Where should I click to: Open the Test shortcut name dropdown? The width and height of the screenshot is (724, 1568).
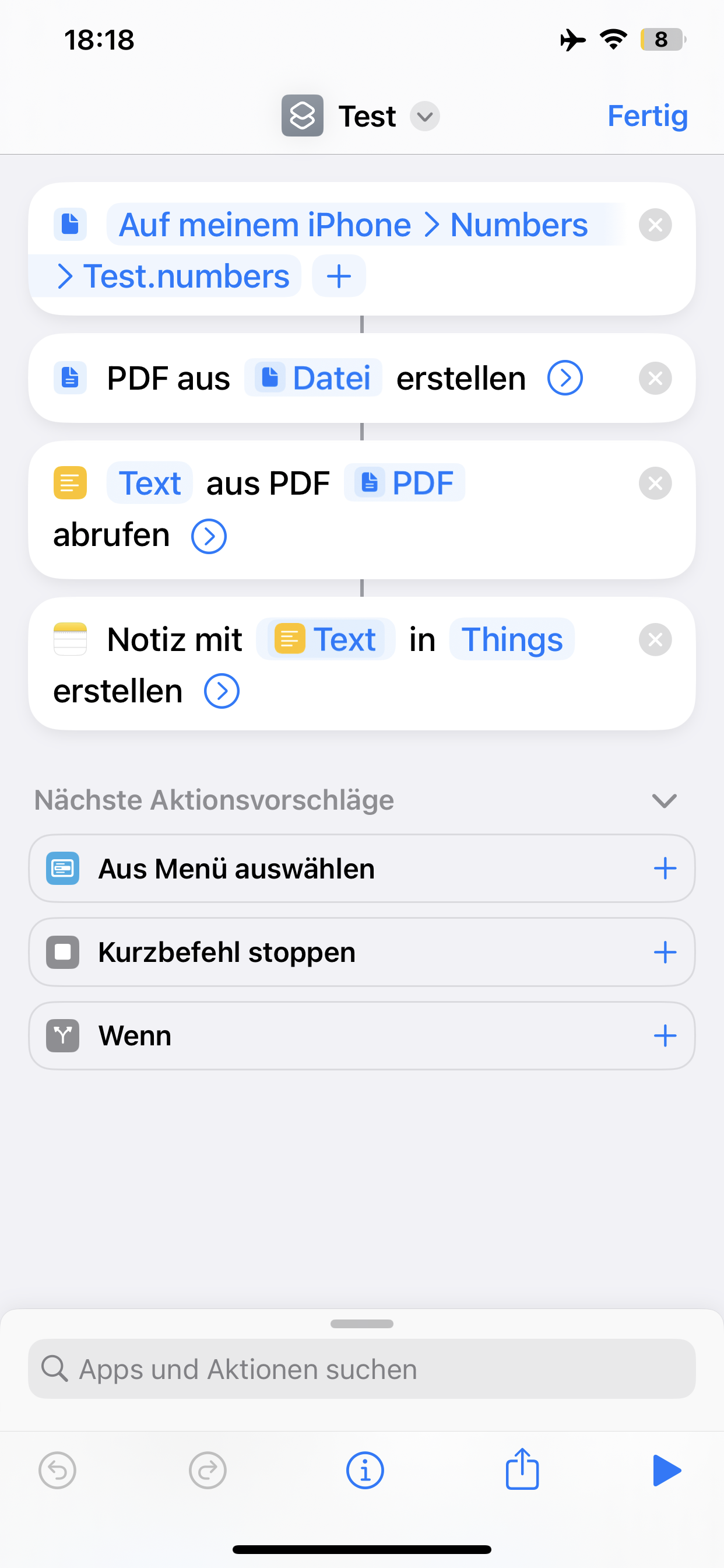(x=425, y=116)
